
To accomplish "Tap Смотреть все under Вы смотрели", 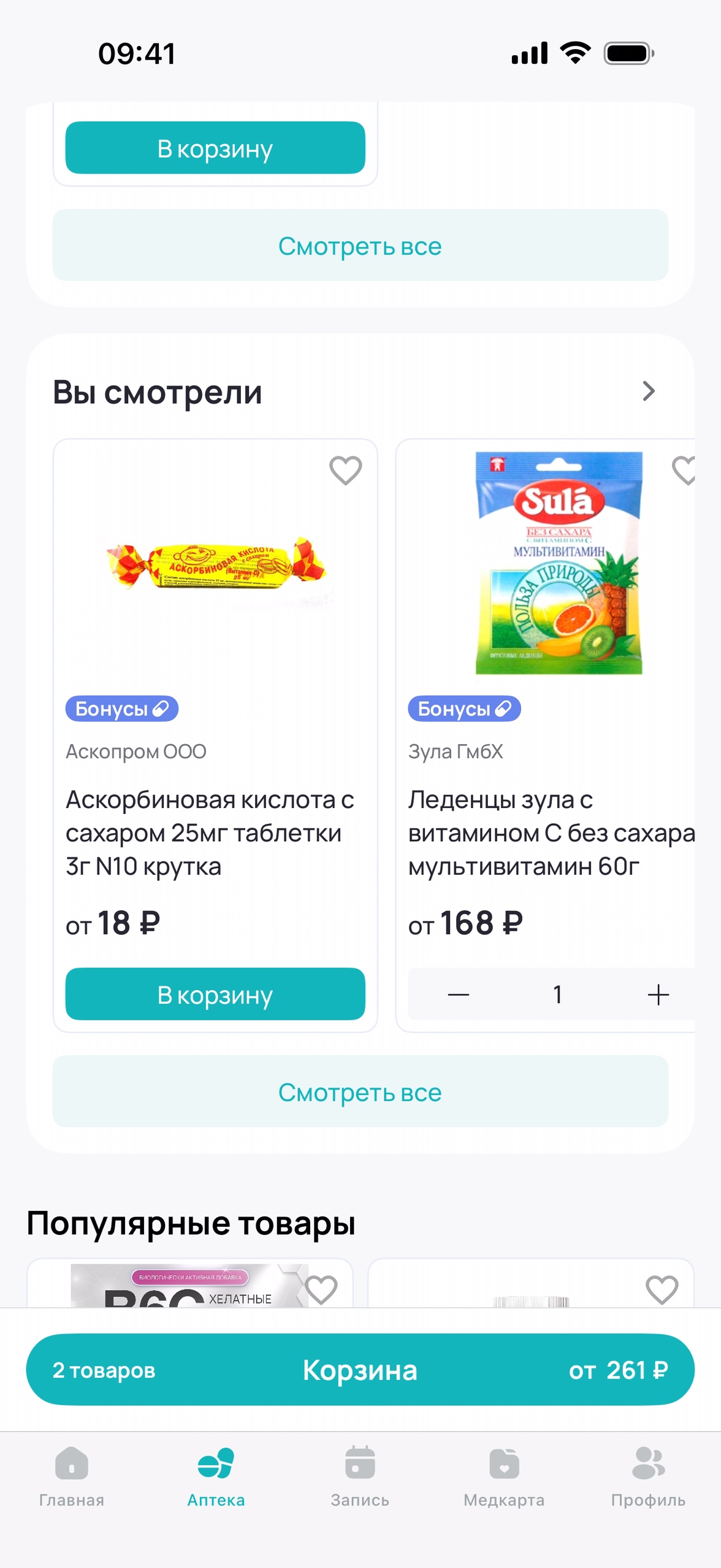I will 360,1091.
